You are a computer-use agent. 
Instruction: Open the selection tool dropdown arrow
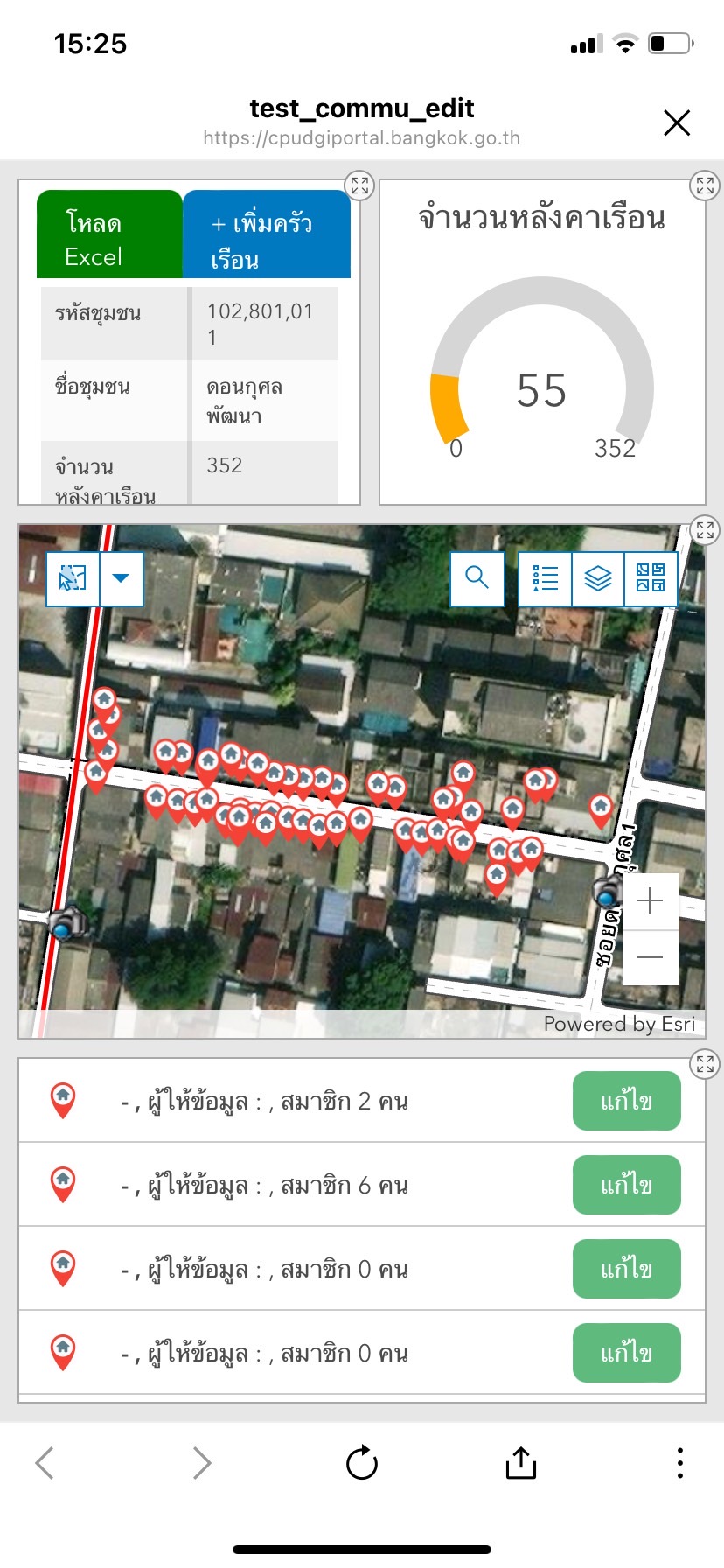[122, 578]
